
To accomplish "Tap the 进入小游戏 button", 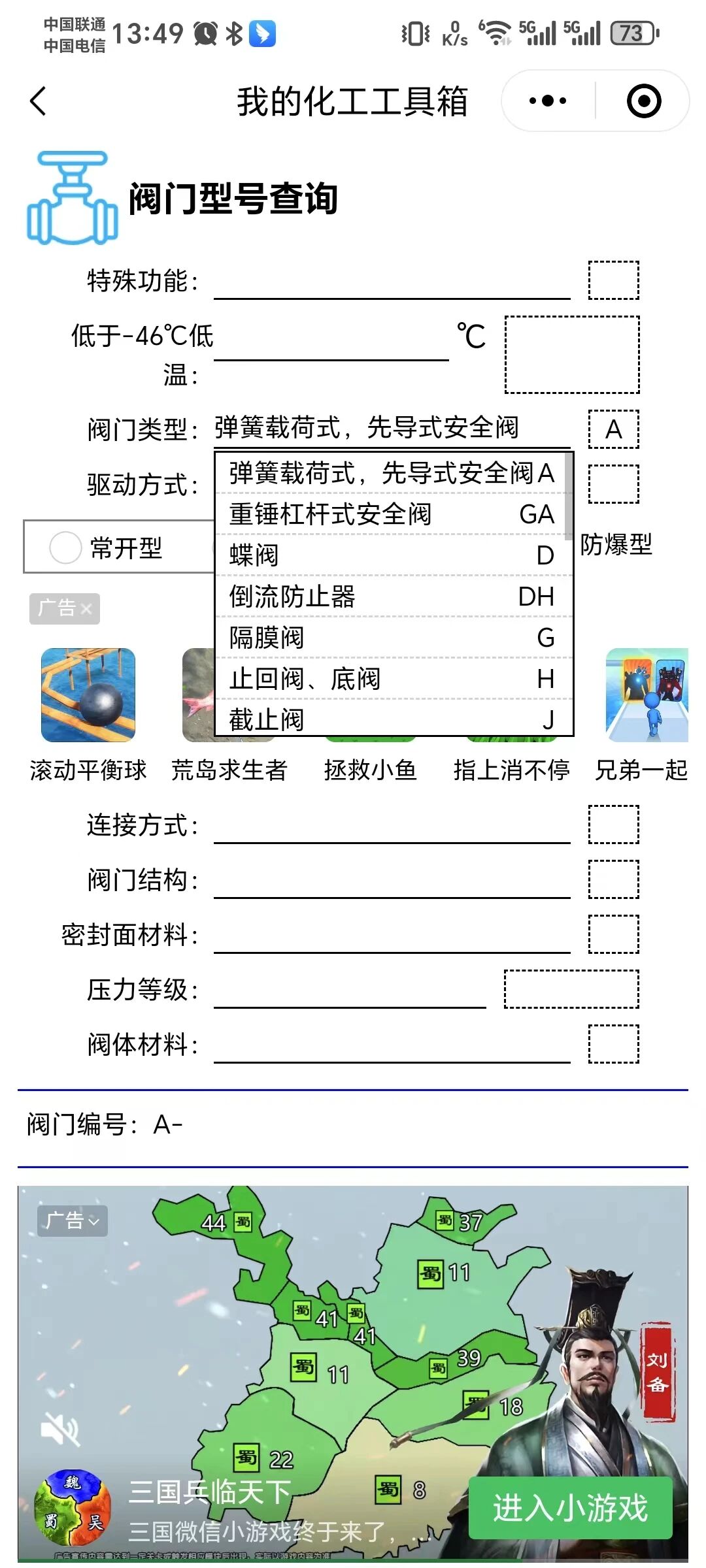I will 571,1508.
